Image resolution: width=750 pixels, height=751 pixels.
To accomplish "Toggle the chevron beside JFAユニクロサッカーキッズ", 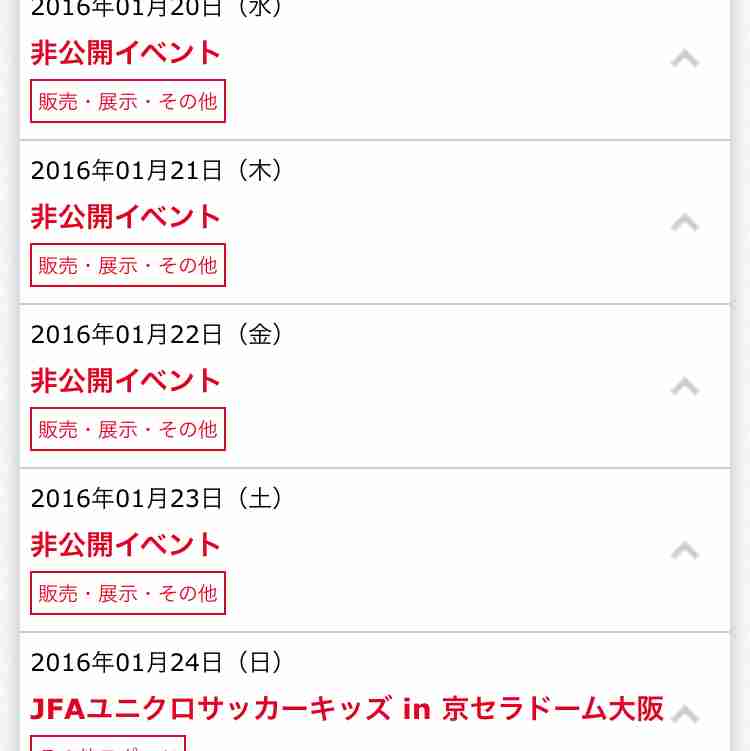I will 685,713.
